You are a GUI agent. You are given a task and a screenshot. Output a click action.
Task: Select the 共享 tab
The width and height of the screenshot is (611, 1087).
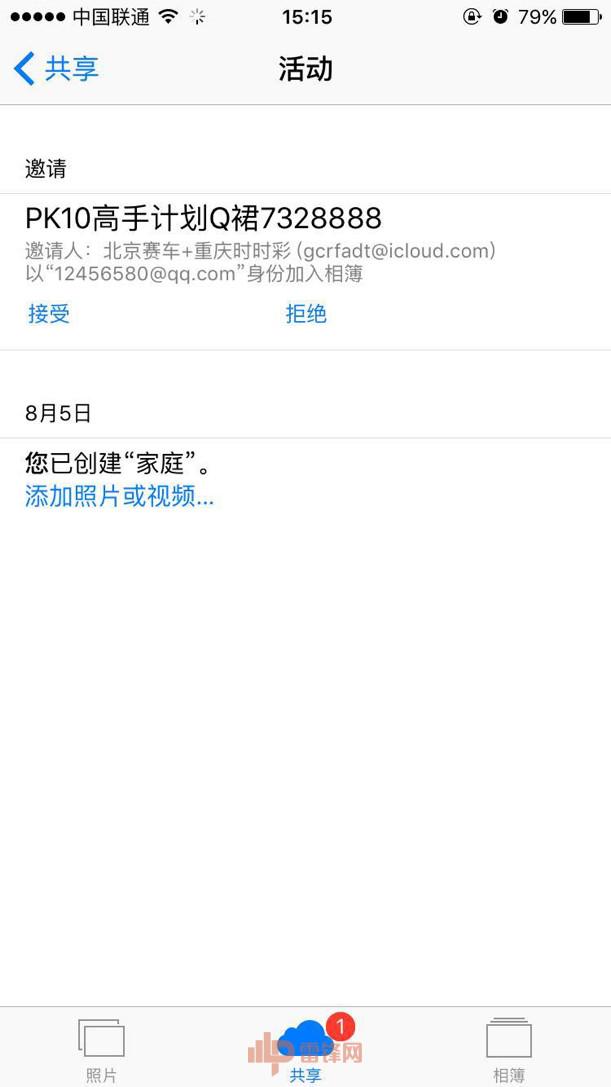pyautogui.click(x=306, y=1049)
